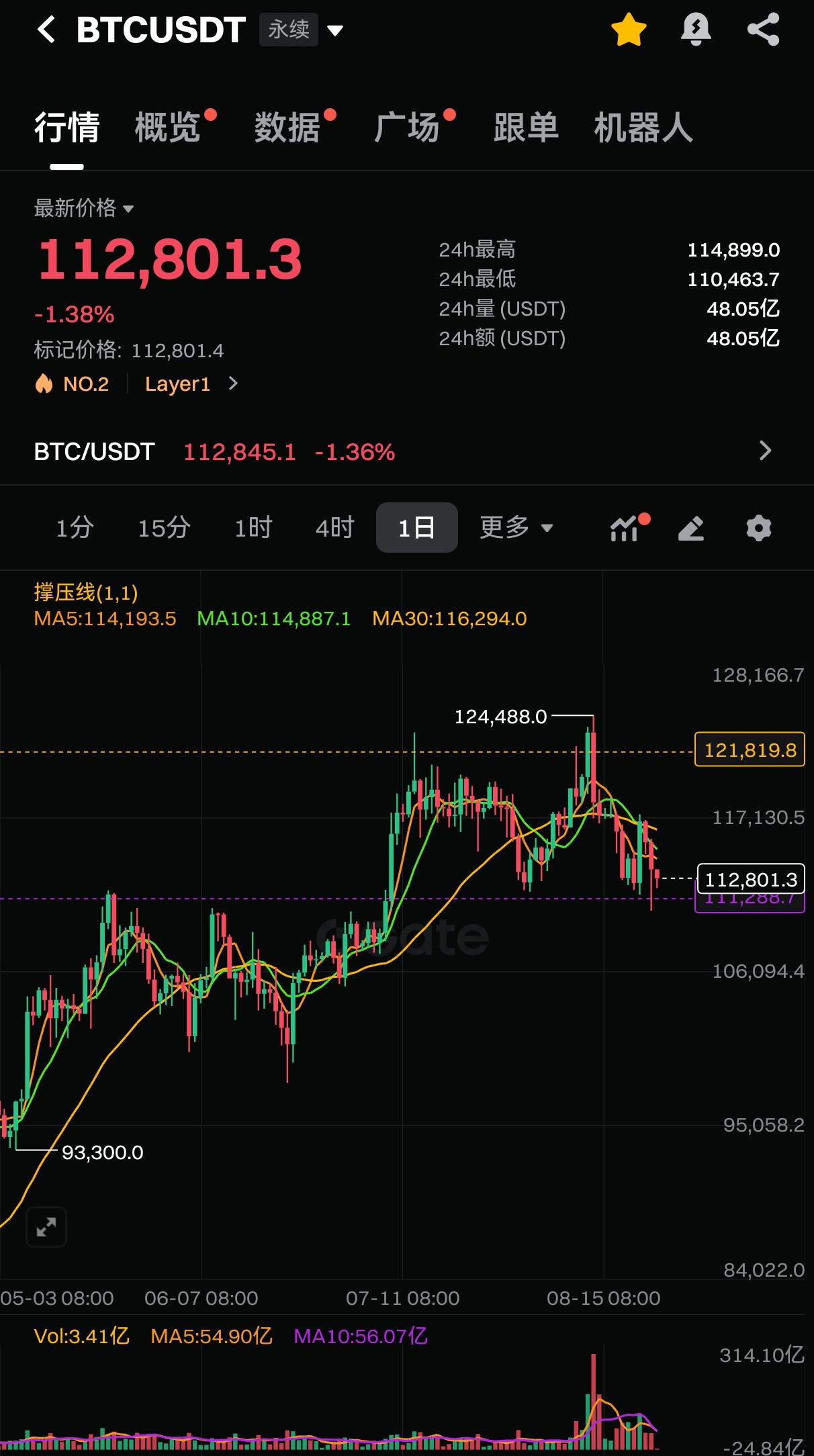
Task: Switch to the 广场 tab
Action: click(407, 127)
